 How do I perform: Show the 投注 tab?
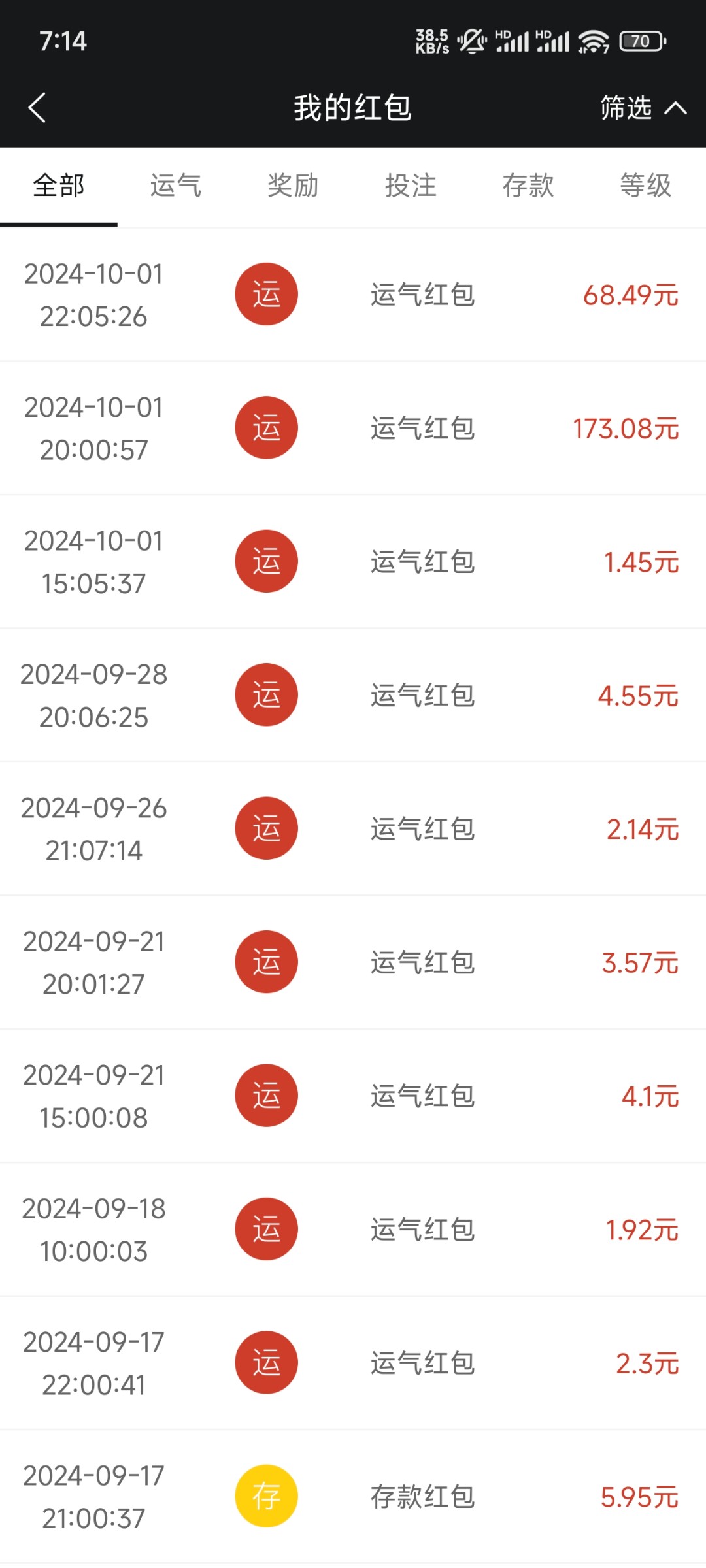[x=411, y=186]
